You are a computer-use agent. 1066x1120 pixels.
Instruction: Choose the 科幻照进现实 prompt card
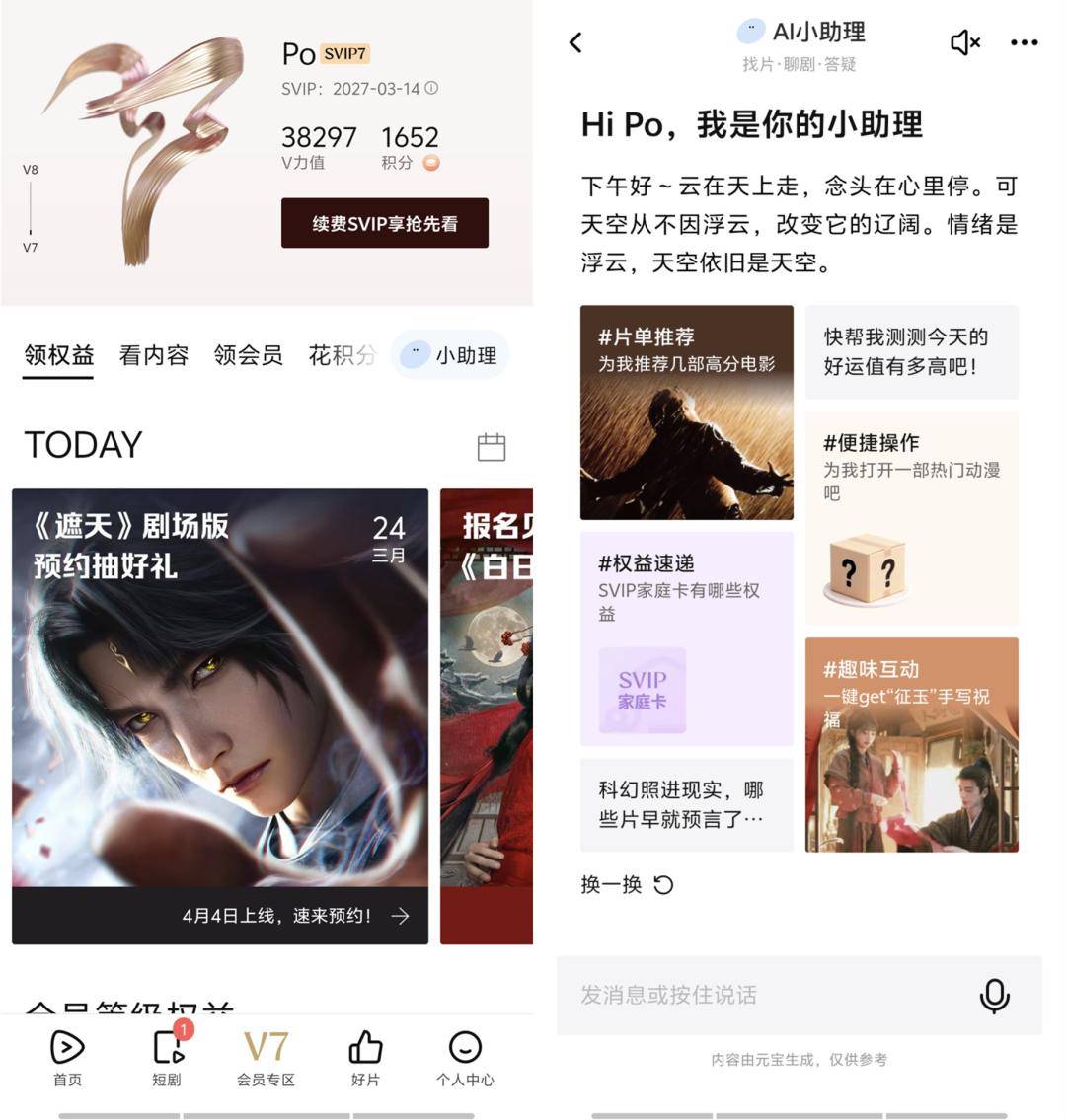pos(686,804)
